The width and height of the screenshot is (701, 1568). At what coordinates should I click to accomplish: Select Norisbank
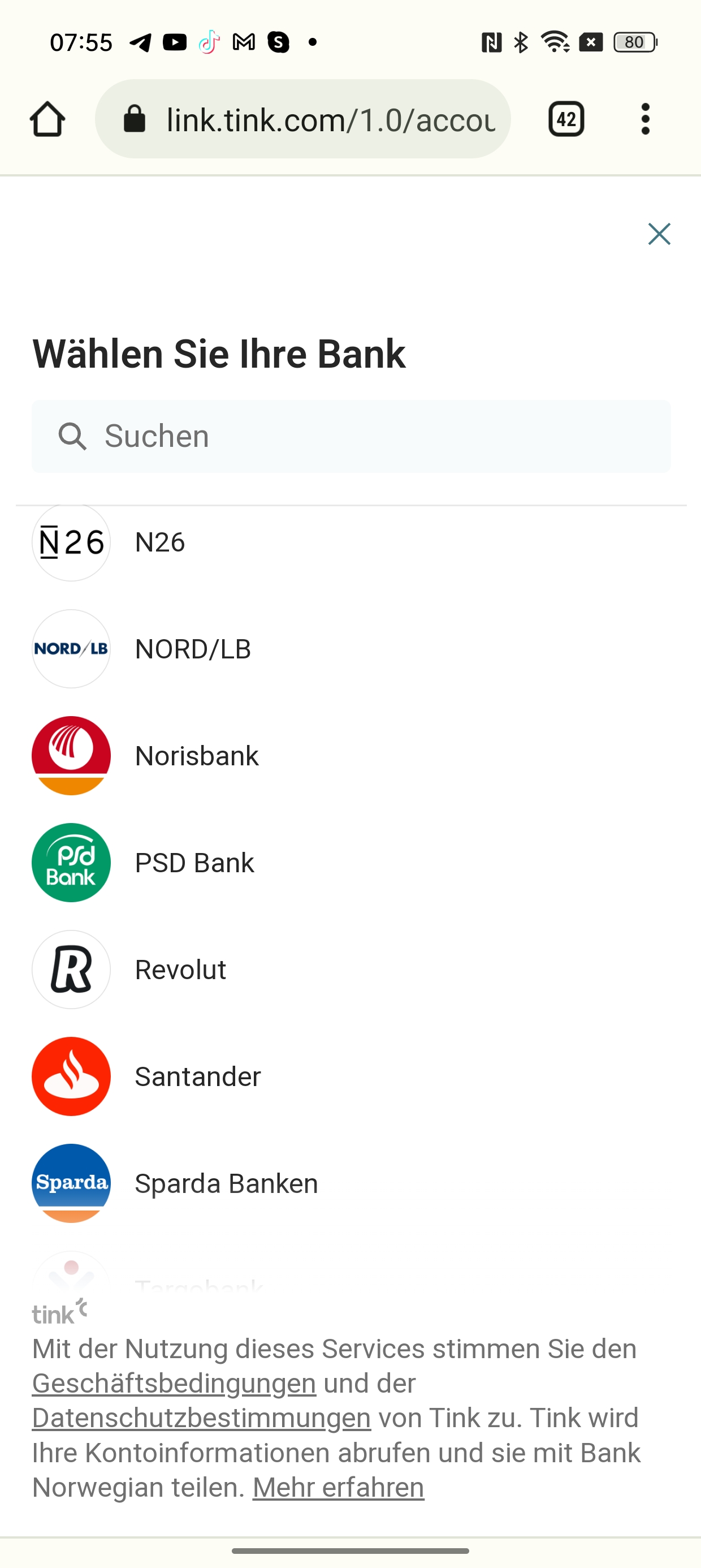(351, 755)
